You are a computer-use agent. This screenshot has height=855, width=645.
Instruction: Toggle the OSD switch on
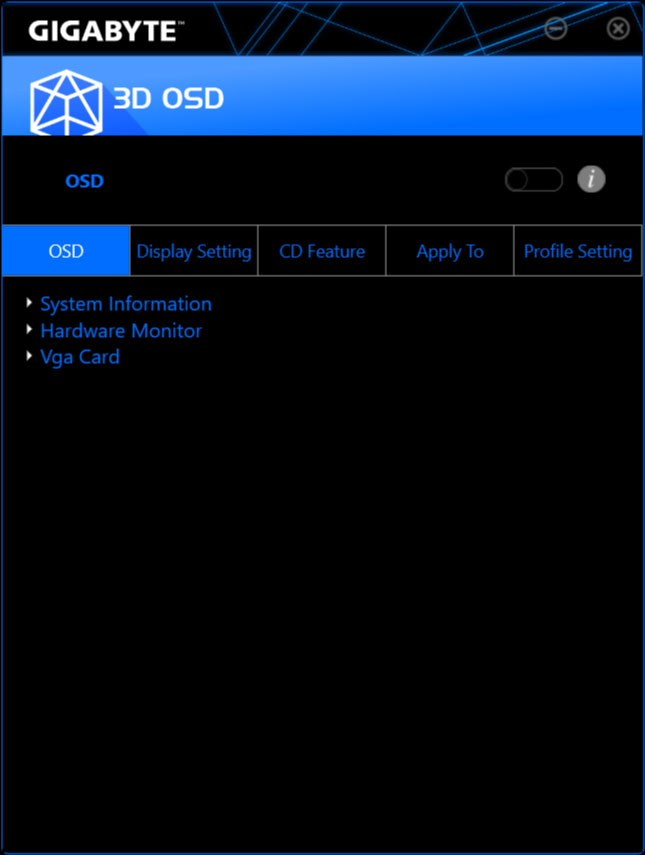533,180
